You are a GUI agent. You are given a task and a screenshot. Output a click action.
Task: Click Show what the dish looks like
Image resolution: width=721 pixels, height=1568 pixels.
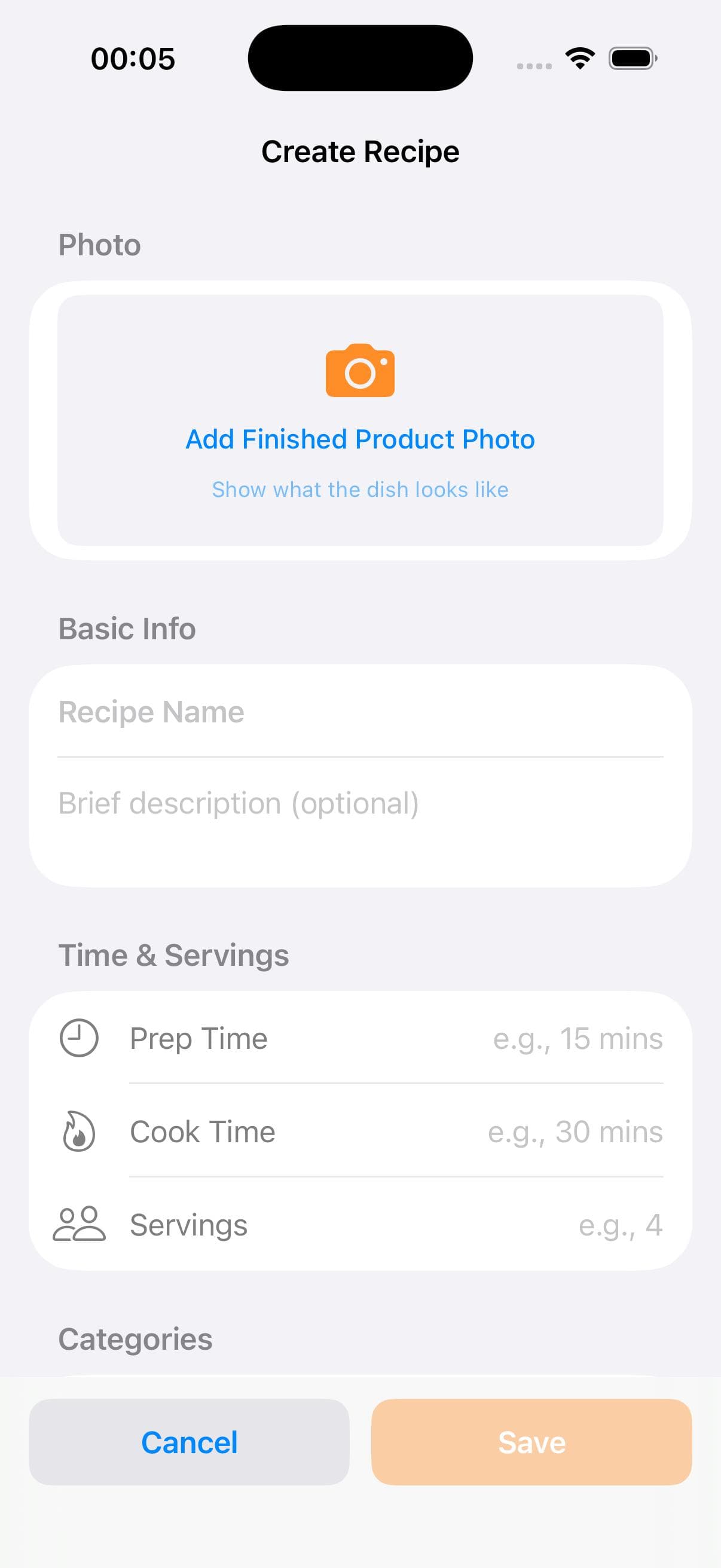click(x=360, y=489)
